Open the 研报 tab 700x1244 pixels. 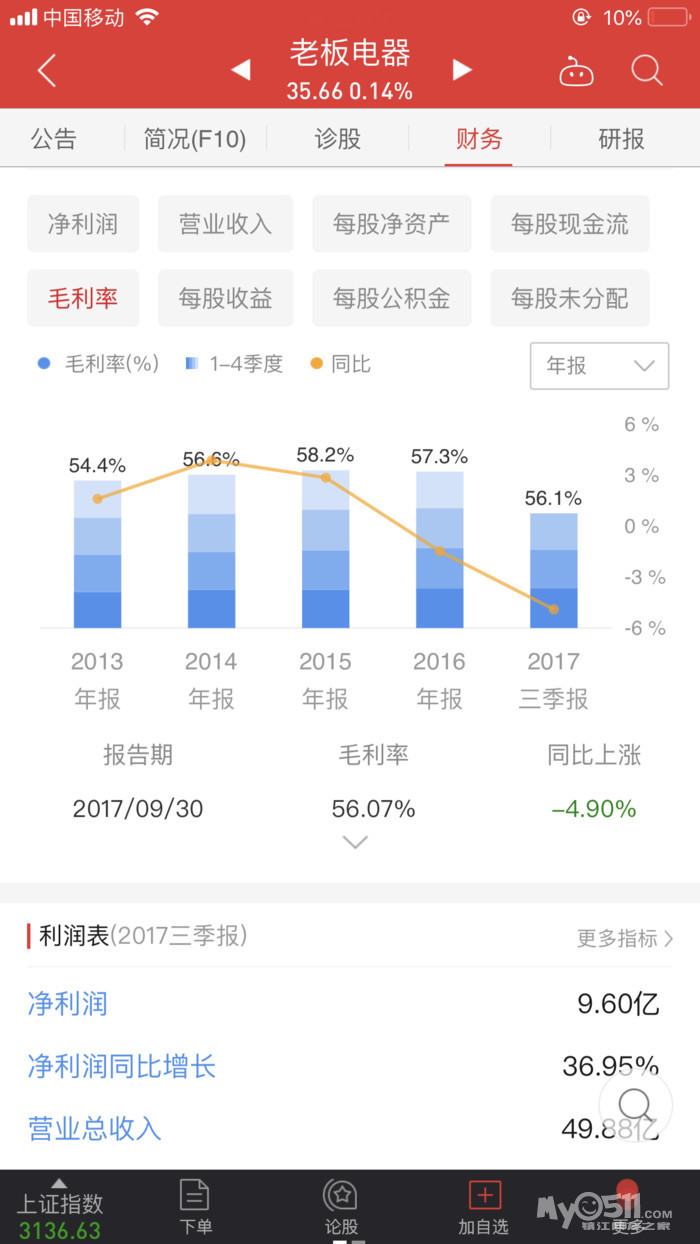pos(621,139)
